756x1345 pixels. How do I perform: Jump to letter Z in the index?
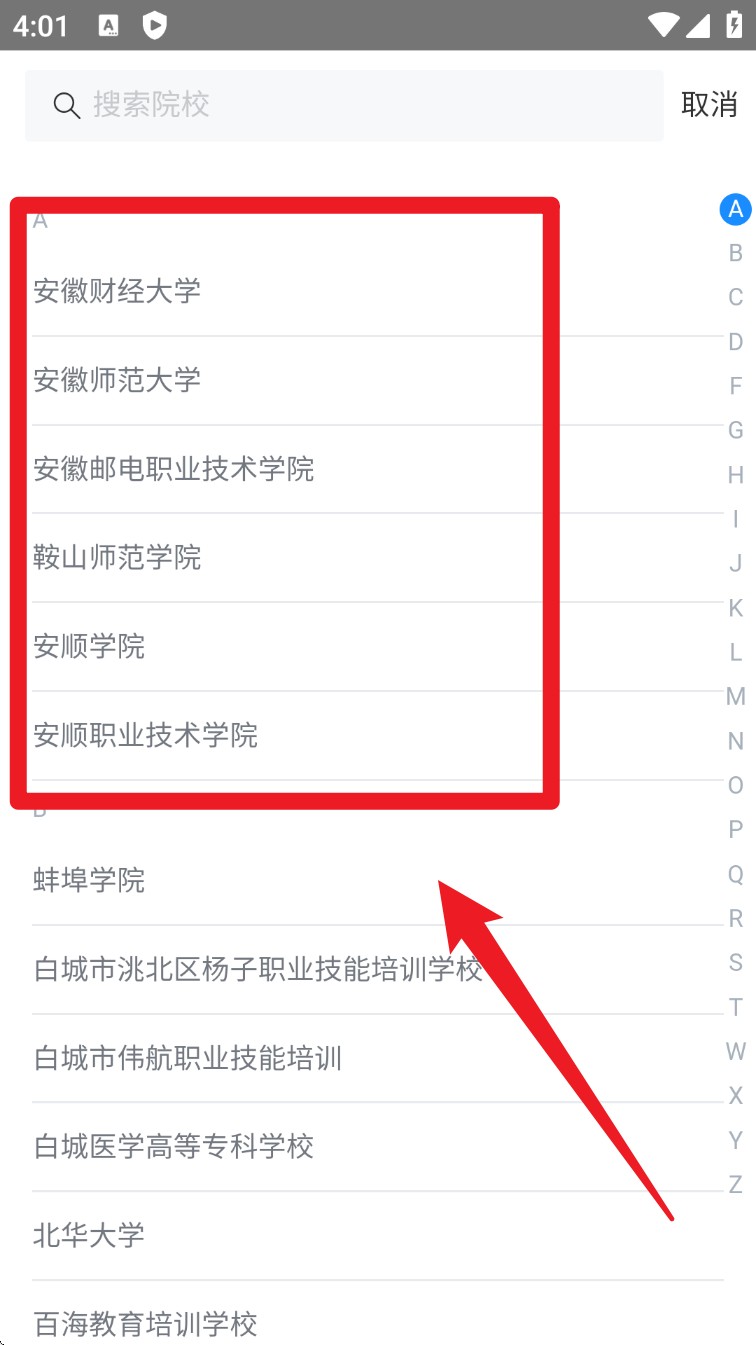pyautogui.click(x=735, y=1184)
